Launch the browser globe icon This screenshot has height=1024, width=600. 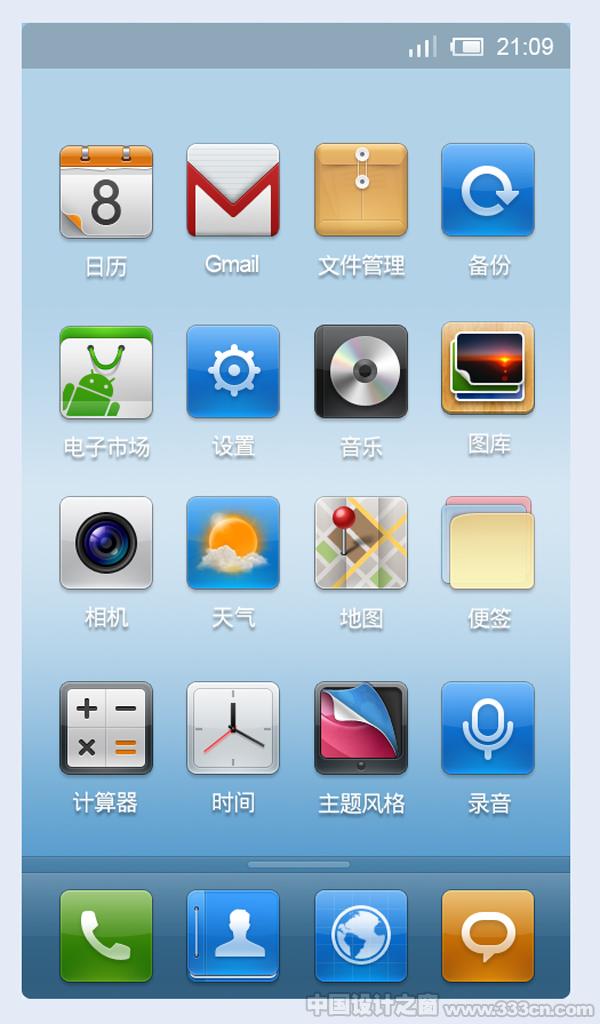(361, 936)
